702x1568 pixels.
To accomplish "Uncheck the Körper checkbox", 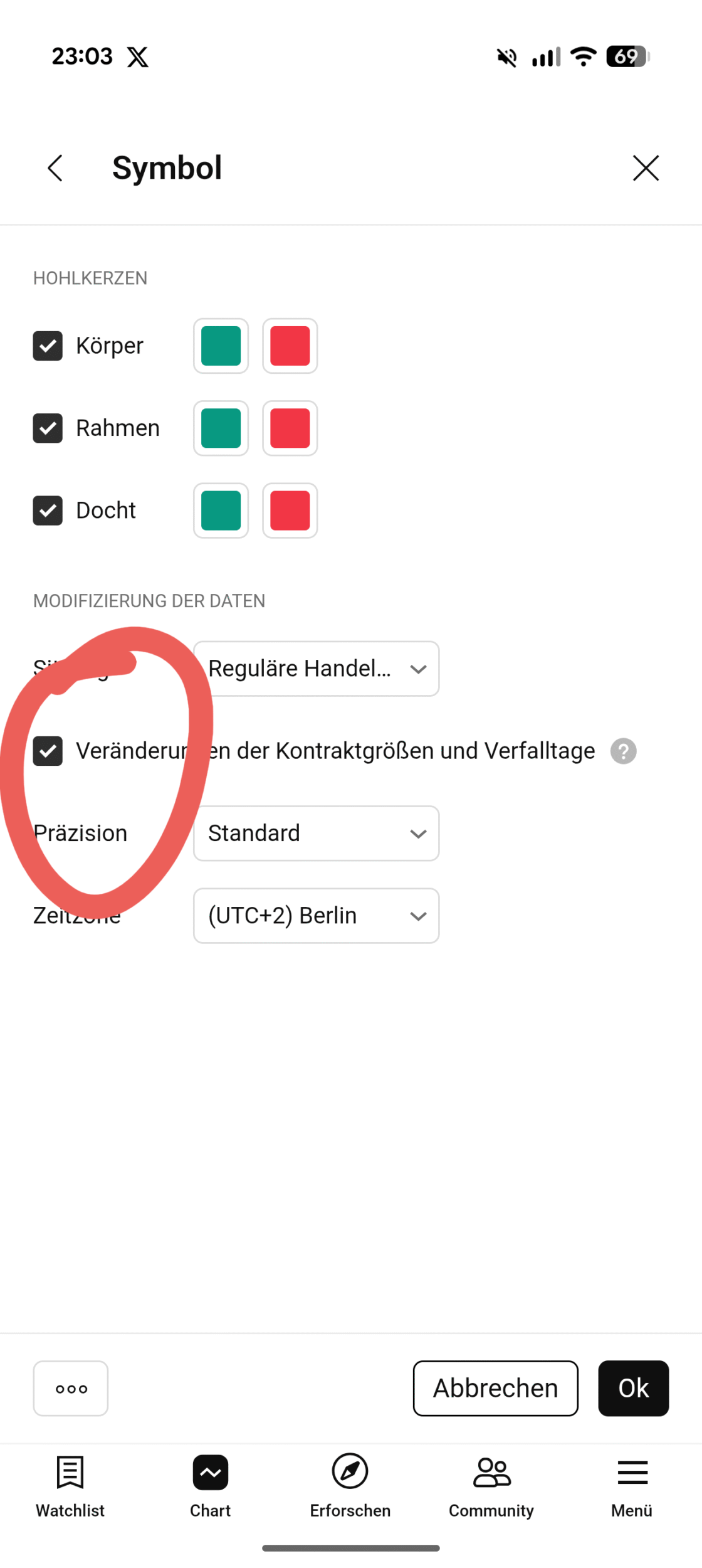I will coord(48,346).
